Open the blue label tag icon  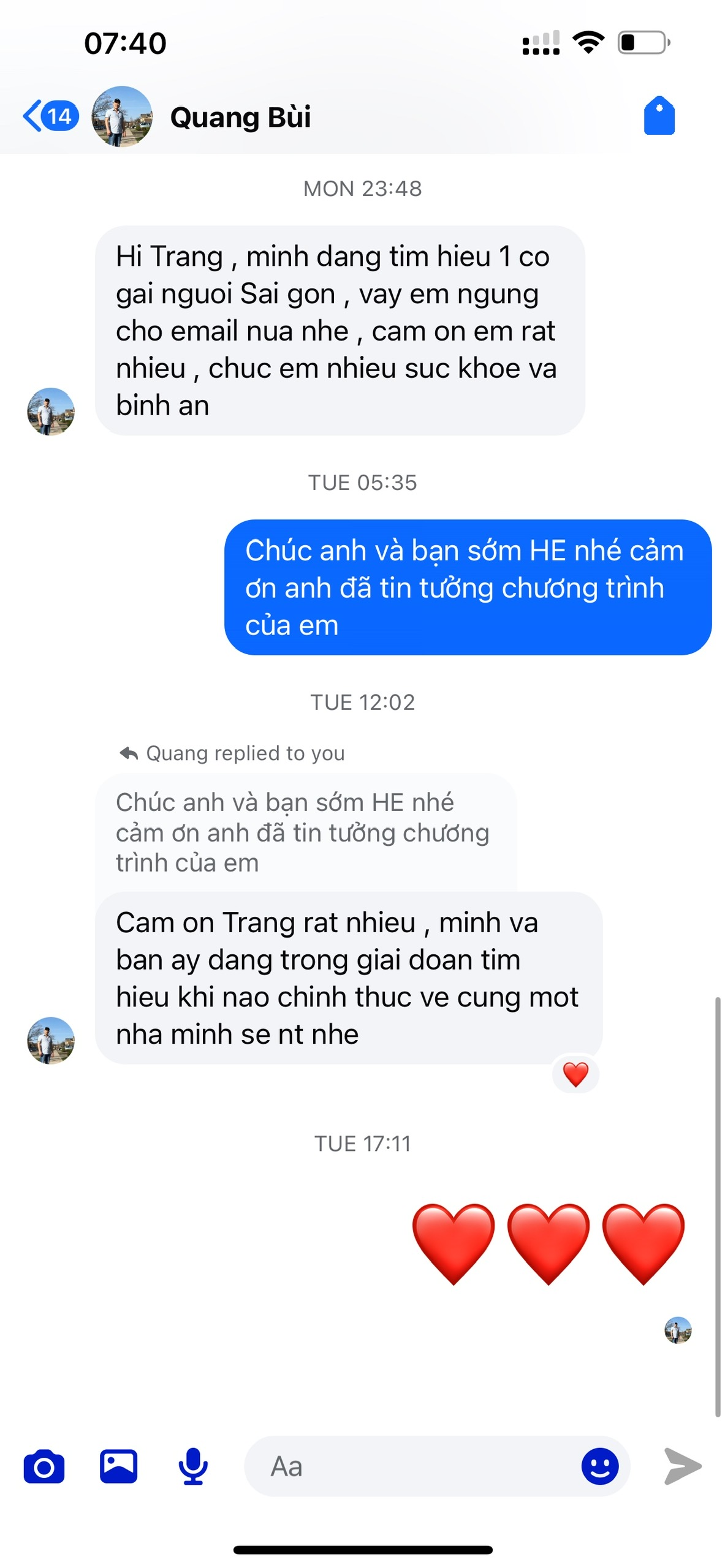659,116
